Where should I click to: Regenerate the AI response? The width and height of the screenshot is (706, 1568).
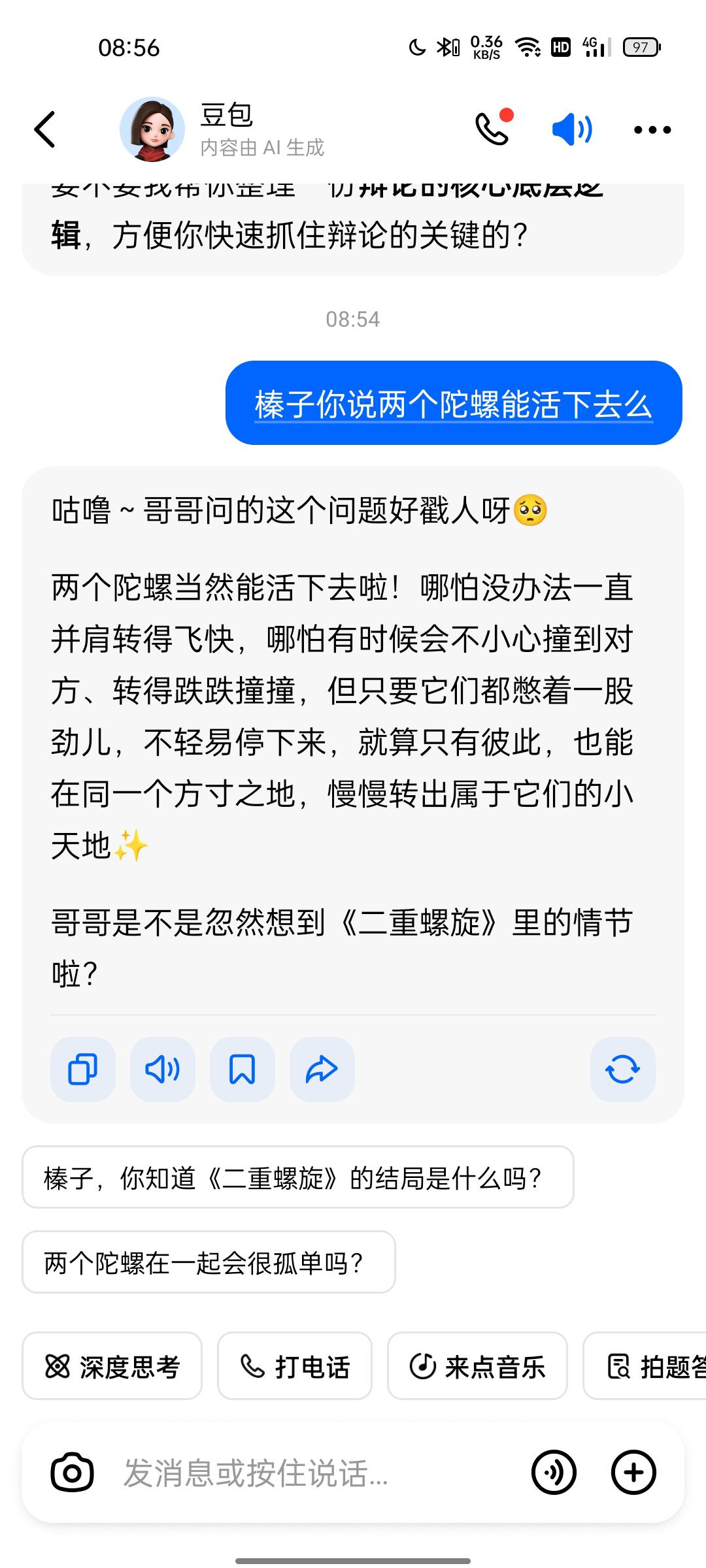click(622, 1070)
